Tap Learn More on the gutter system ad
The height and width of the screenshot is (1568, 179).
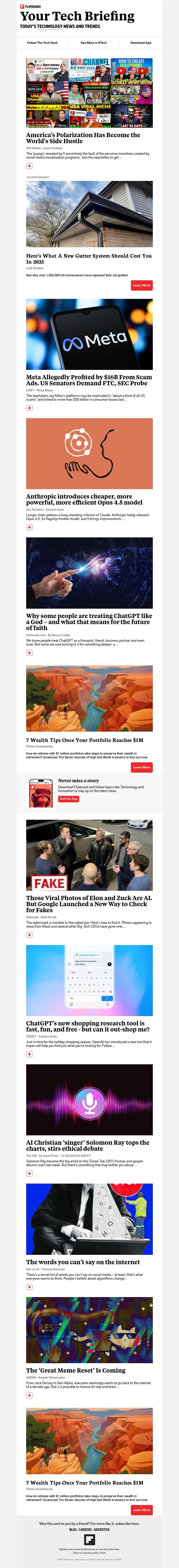pos(141,285)
